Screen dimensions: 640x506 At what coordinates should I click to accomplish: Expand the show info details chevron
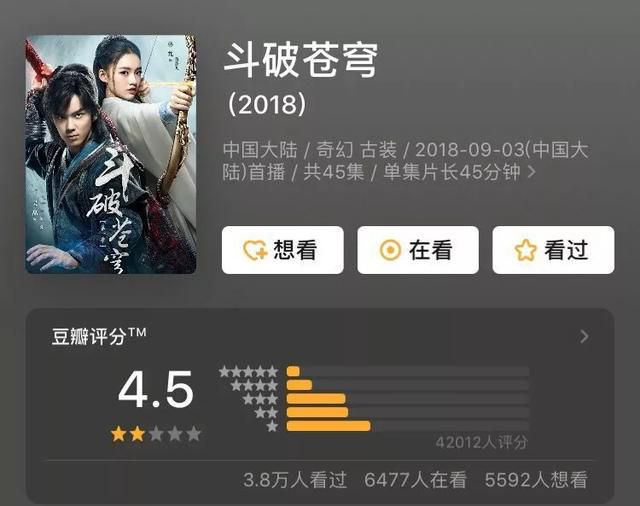point(532,173)
